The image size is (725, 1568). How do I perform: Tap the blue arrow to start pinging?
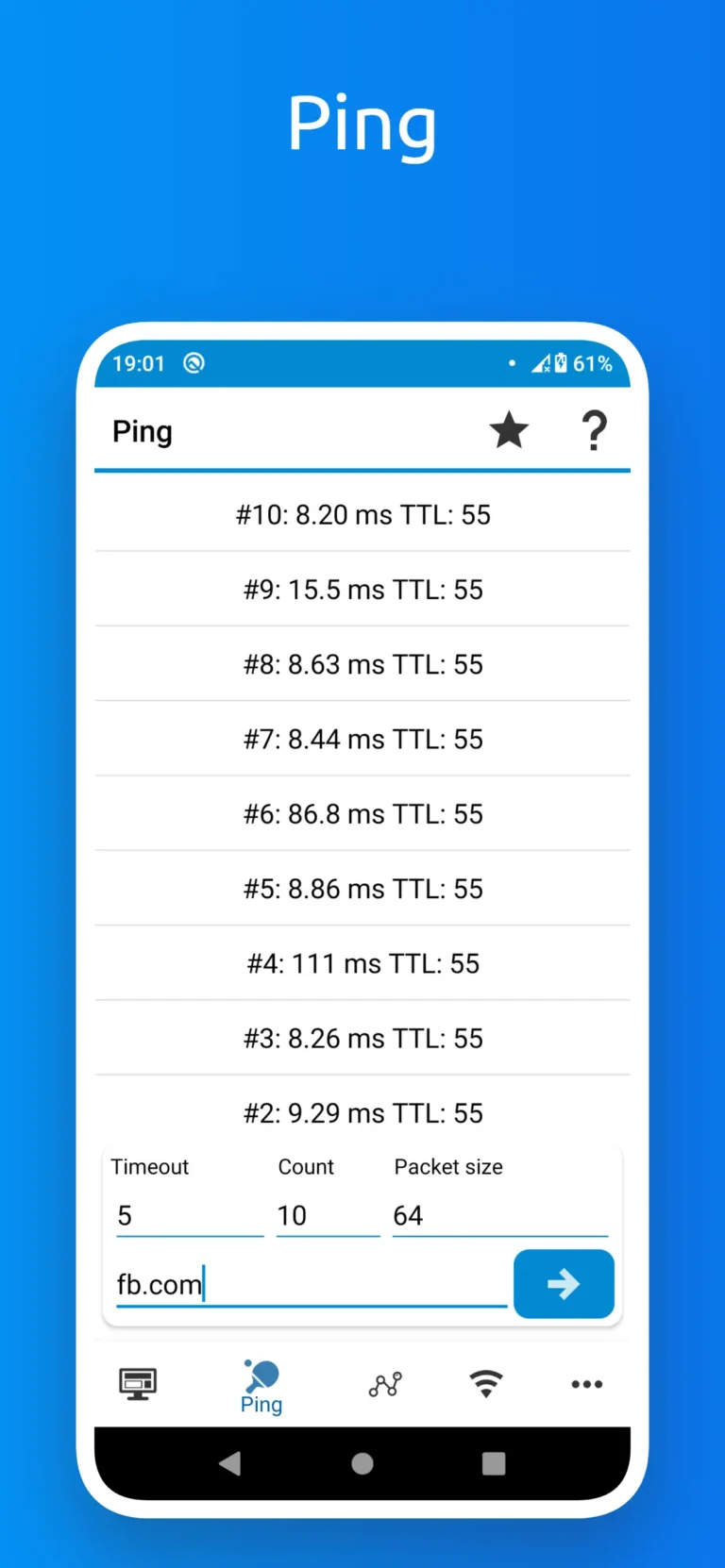[564, 1284]
